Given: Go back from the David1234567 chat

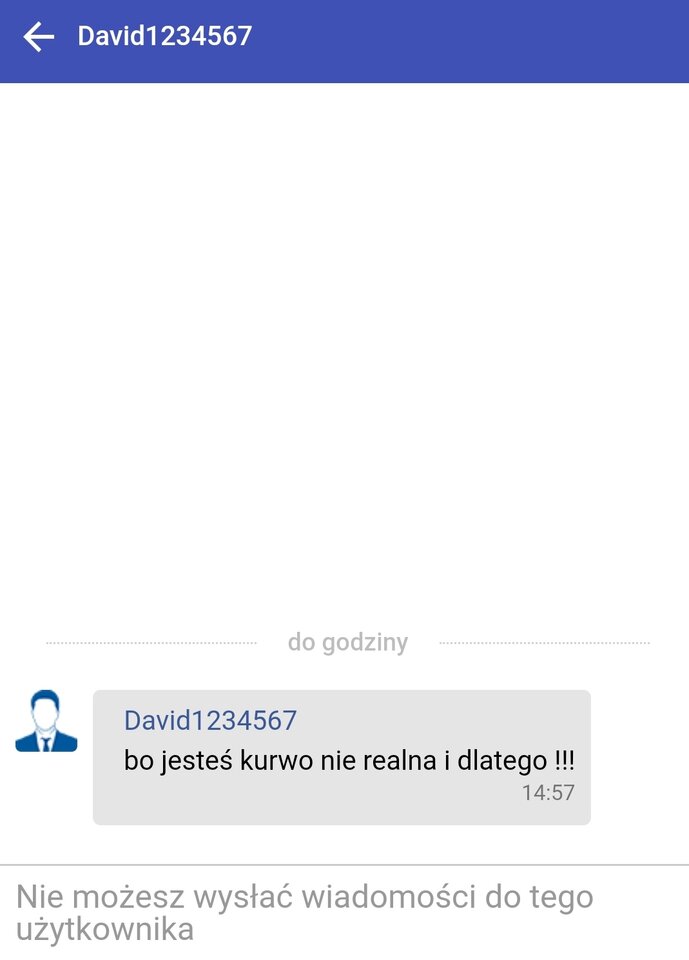Looking at the screenshot, I should [x=38, y=38].
